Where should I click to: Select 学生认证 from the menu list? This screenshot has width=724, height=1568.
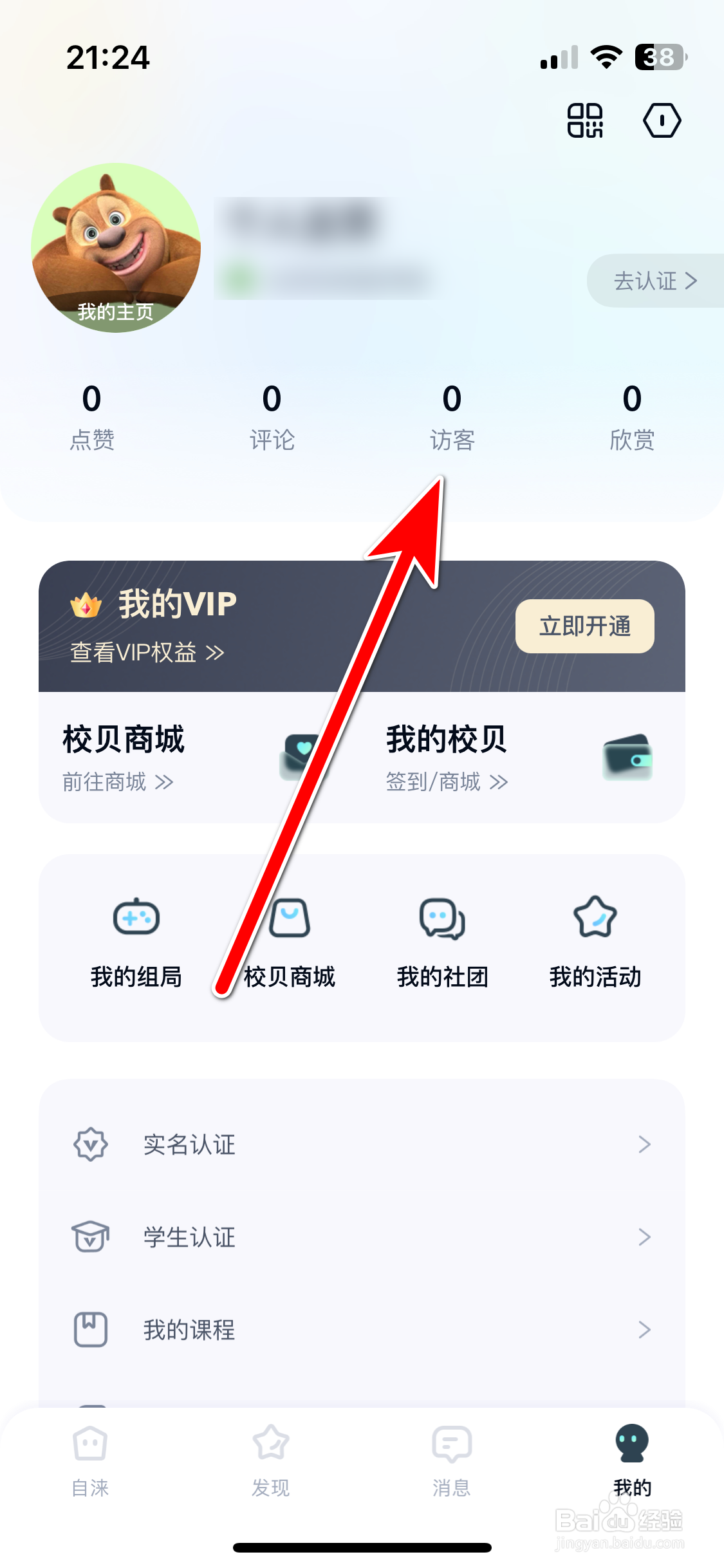(x=189, y=1237)
